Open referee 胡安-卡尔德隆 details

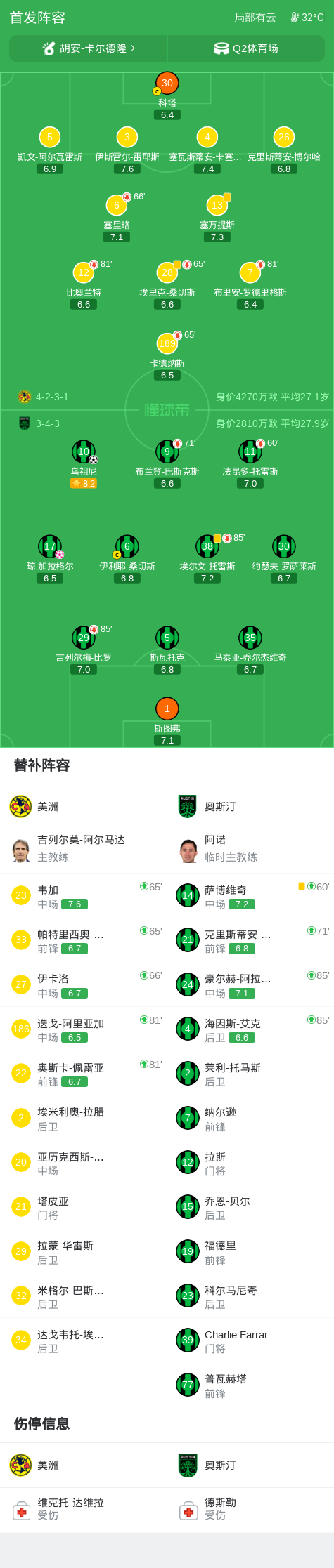[88, 48]
